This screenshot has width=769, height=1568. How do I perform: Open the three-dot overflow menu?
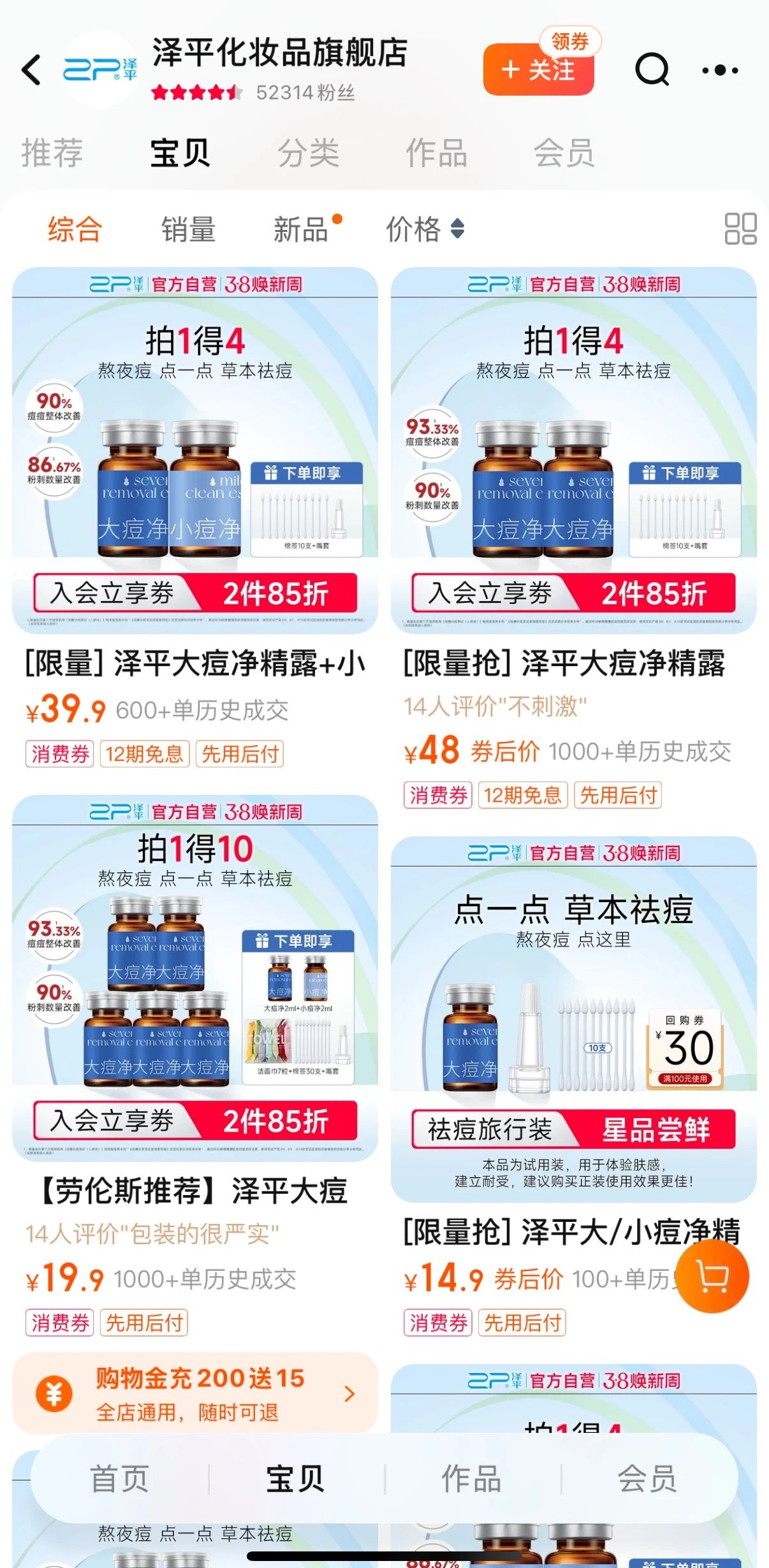tap(720, 69)
